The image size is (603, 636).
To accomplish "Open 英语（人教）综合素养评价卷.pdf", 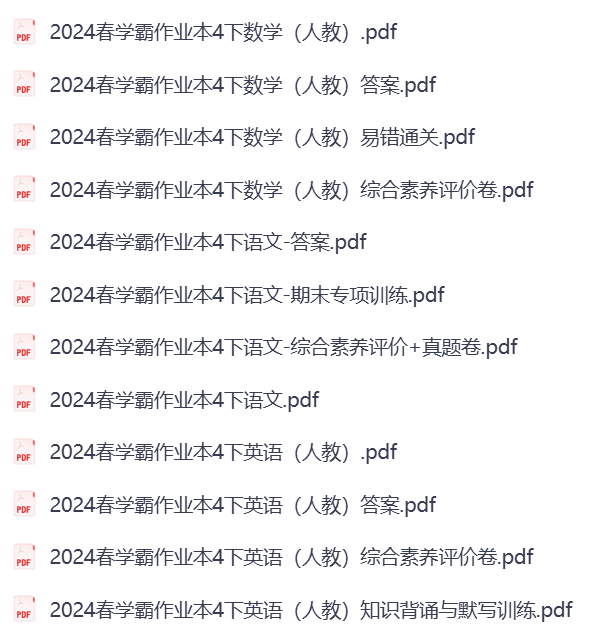I will pyautogui.click(x=291, y=557).
